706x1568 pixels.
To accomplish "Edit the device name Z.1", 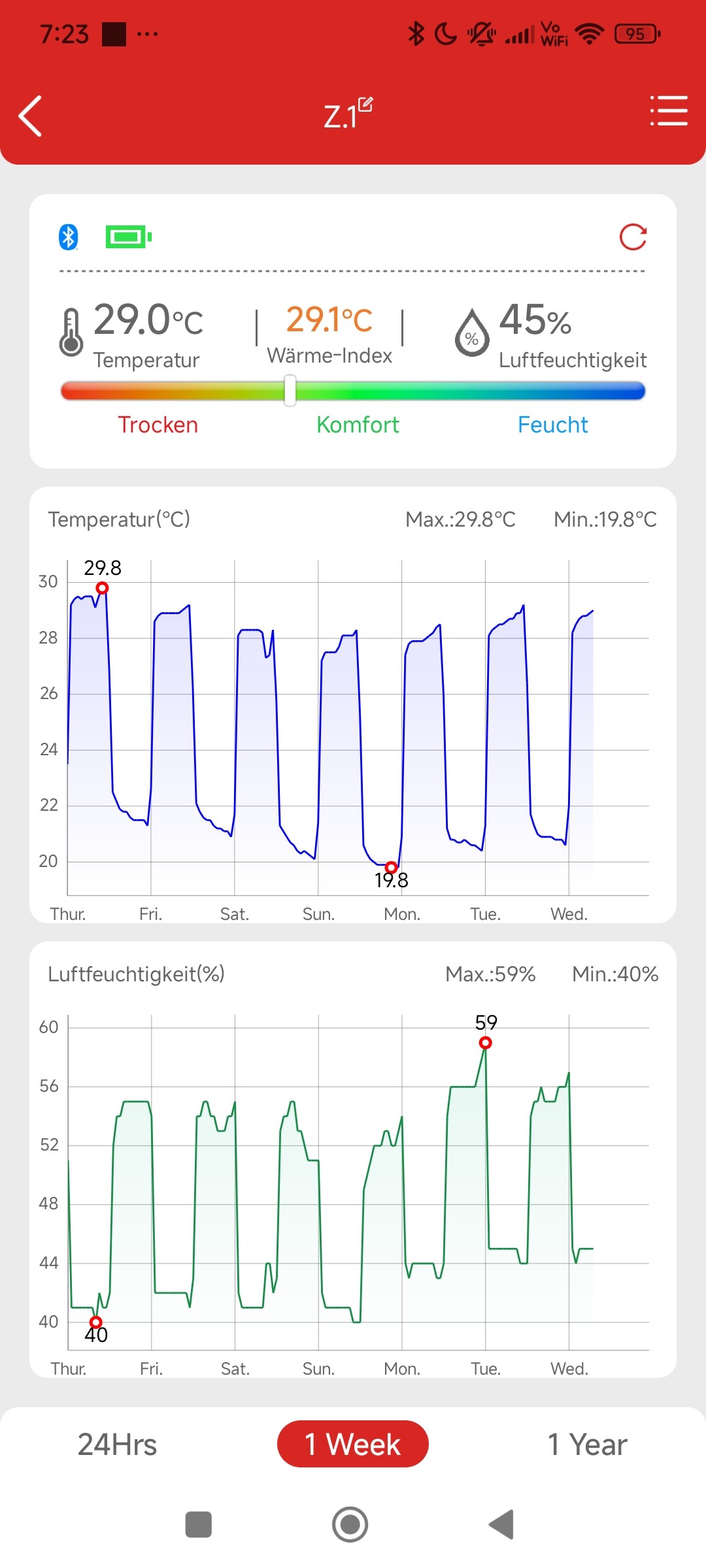I will pos(365,105).
